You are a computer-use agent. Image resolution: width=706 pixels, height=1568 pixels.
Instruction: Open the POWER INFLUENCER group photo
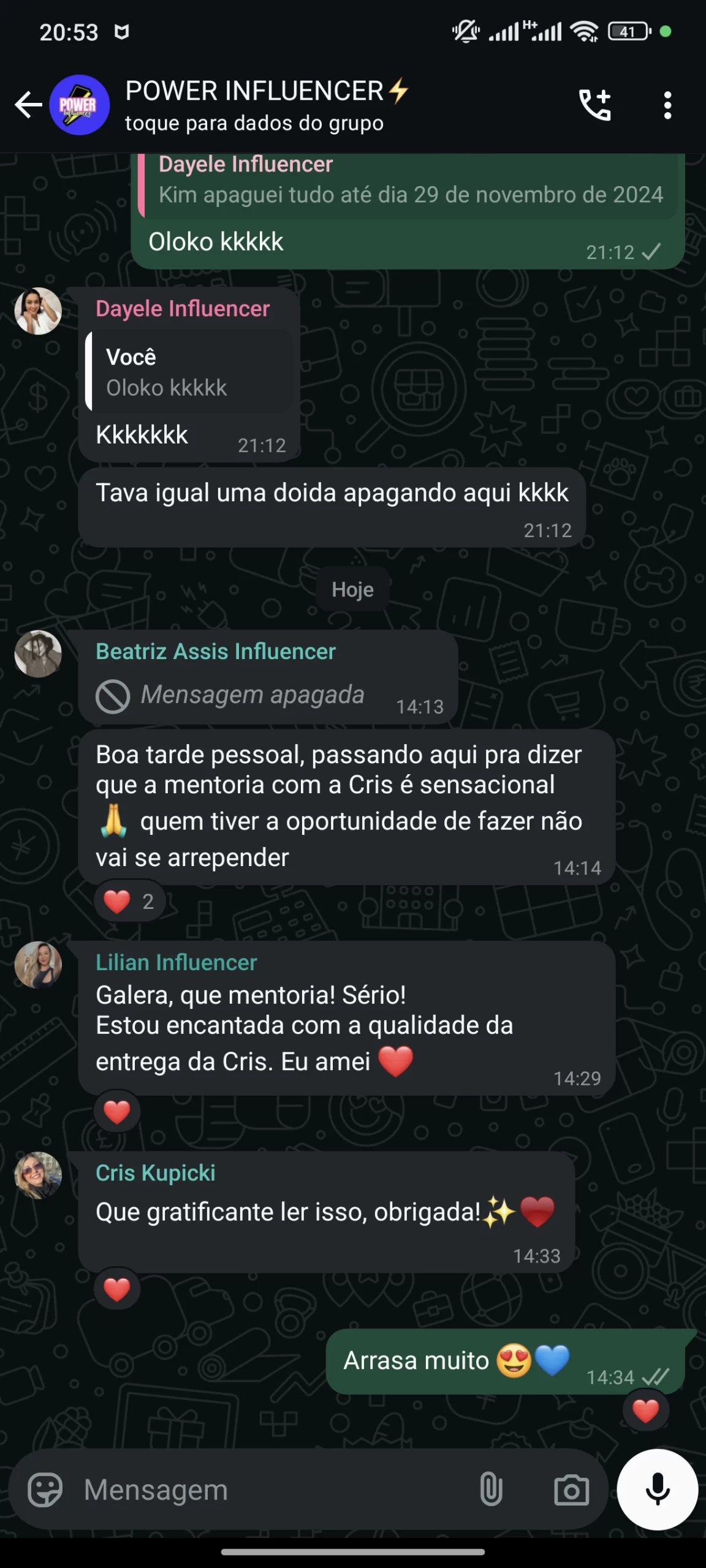pos(80,105)
